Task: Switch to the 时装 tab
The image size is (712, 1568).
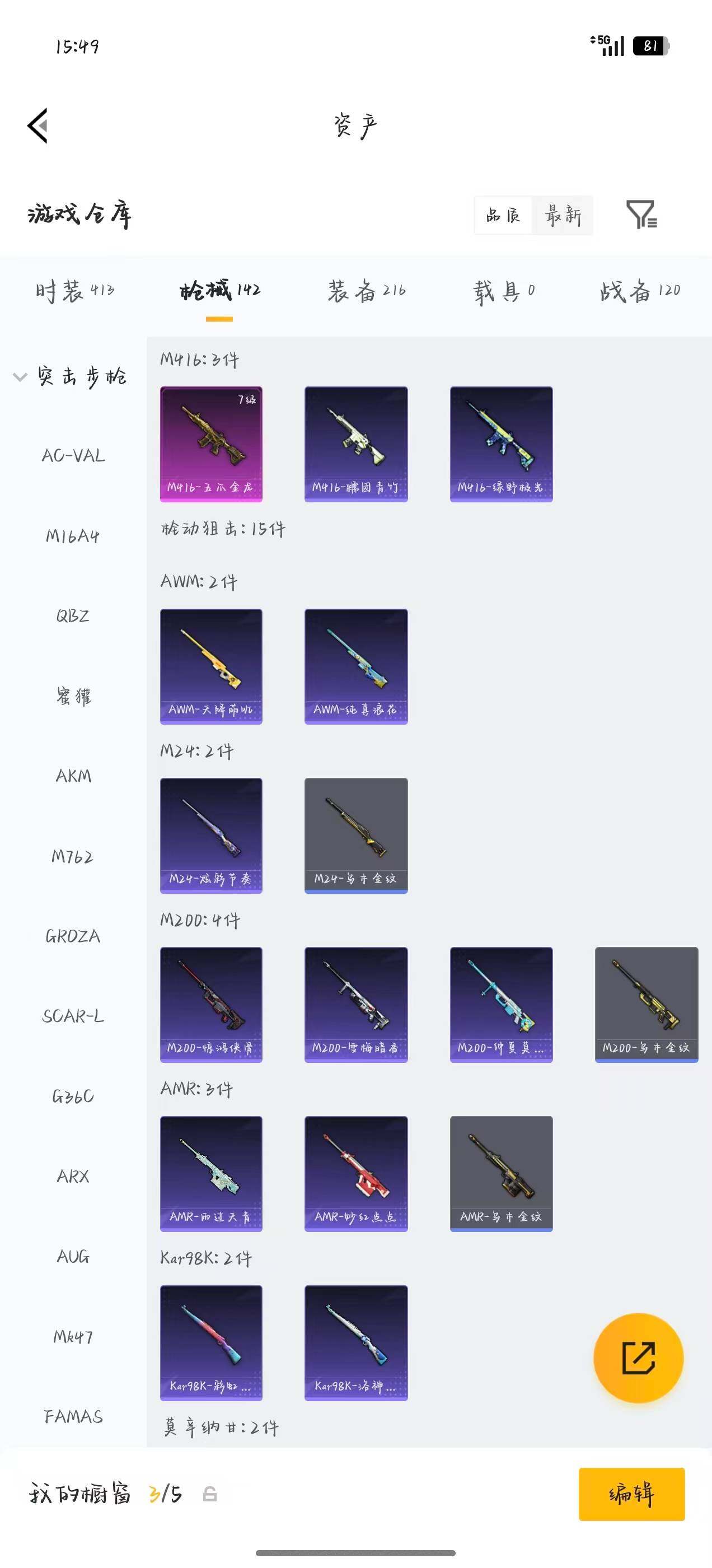Action: click(x=74, y=291)
